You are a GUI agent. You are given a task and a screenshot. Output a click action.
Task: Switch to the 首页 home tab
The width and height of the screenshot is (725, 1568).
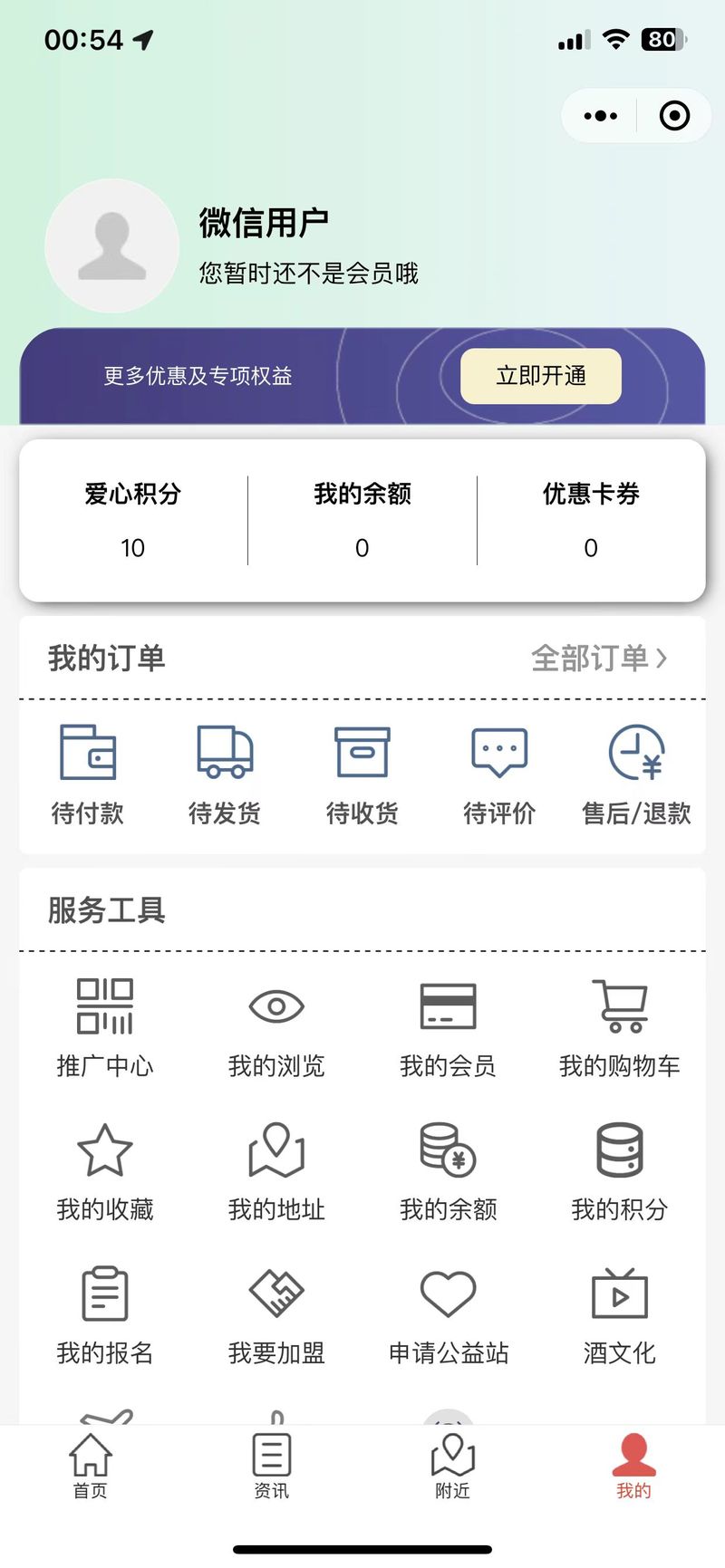pyautogui.click(x=91, y=1467)
